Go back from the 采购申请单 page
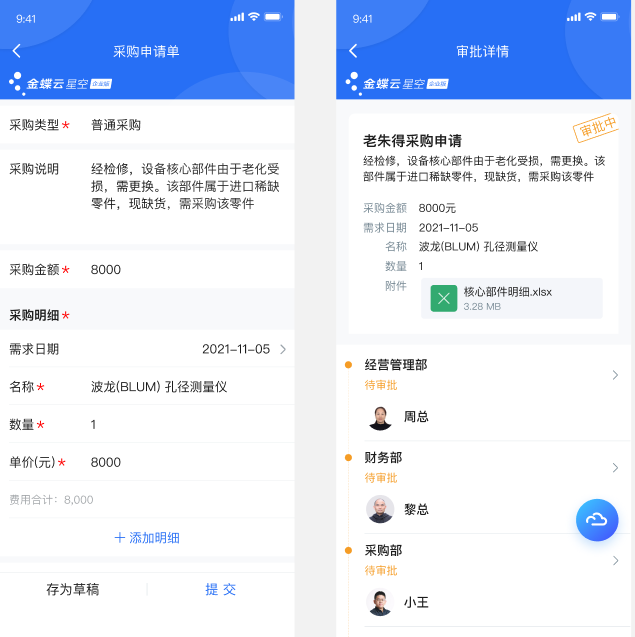635x637 pixels. coord(17,51)
